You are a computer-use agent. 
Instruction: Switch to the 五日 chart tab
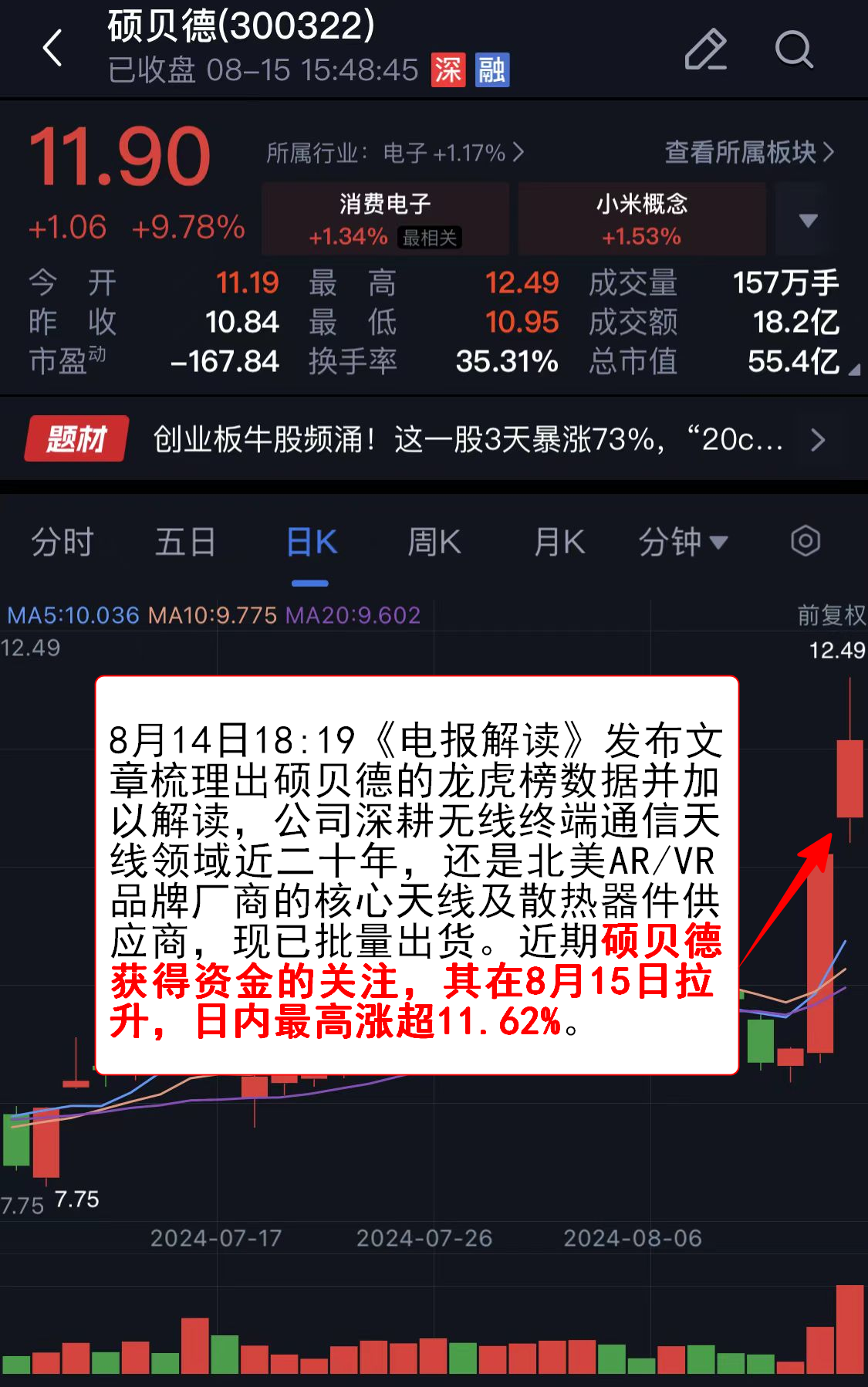tap(185, 542)
